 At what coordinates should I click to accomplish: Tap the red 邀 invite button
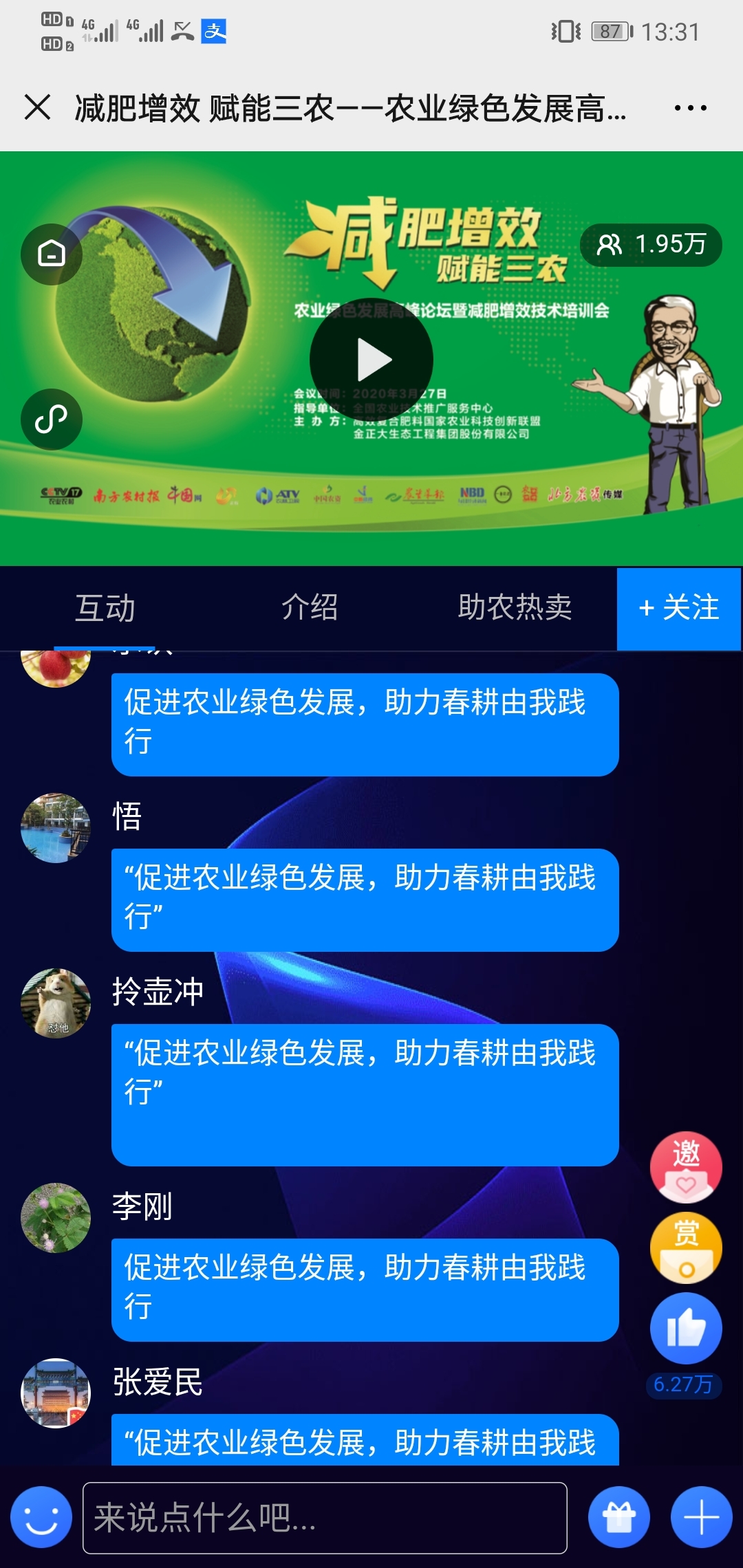tap(686, 1166)
